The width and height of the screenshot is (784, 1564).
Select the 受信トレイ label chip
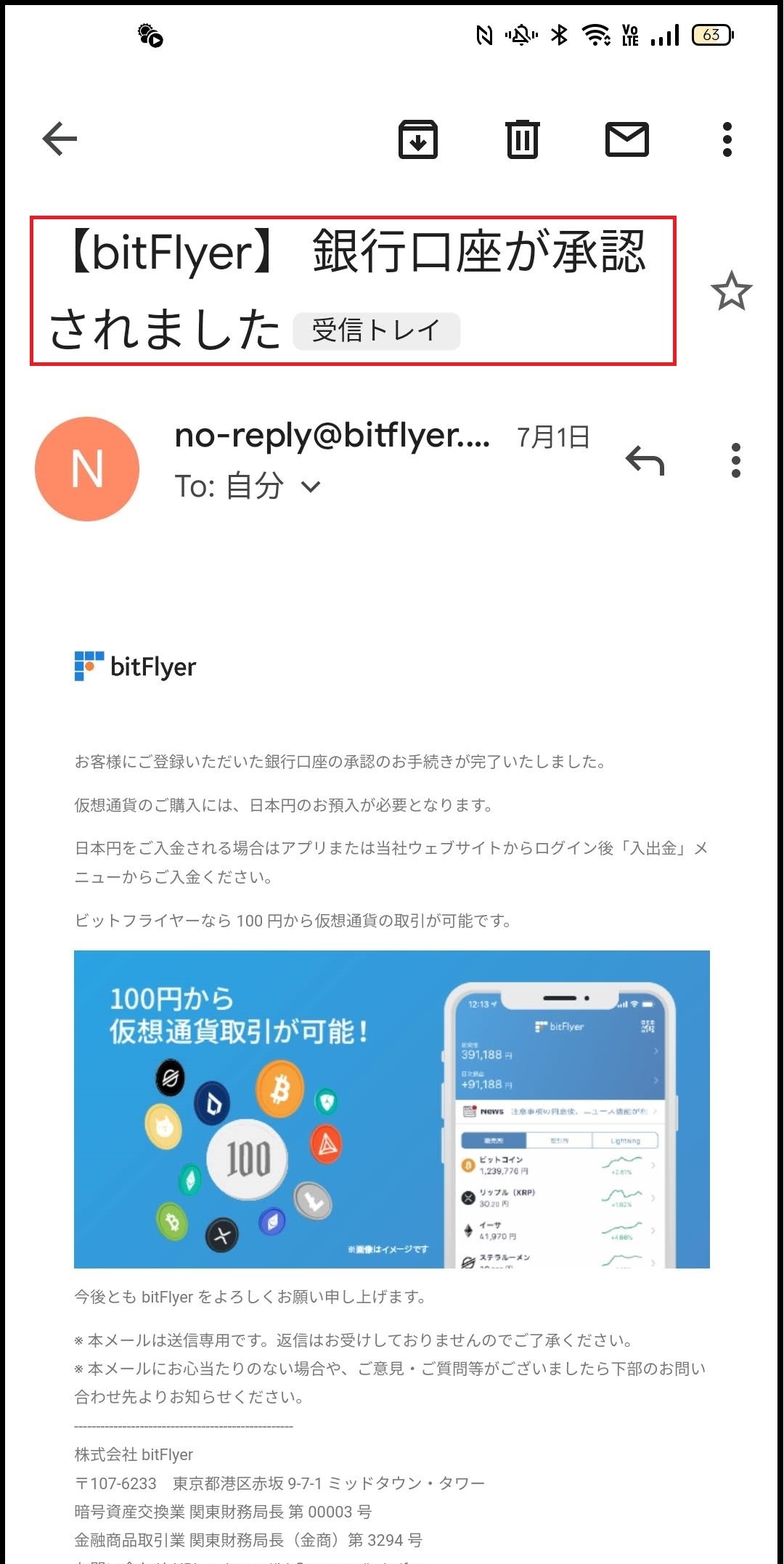pos(376,329)
